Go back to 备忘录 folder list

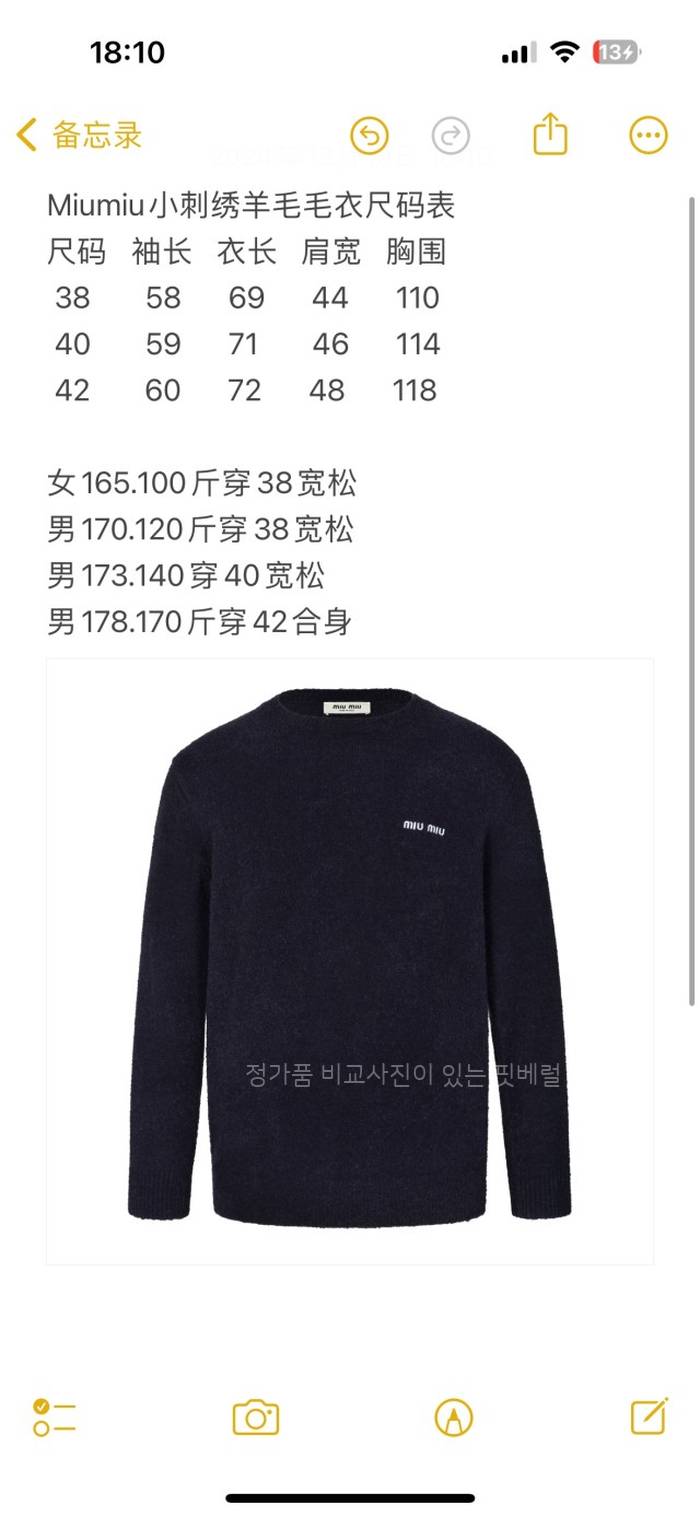(x=80, y=135)
